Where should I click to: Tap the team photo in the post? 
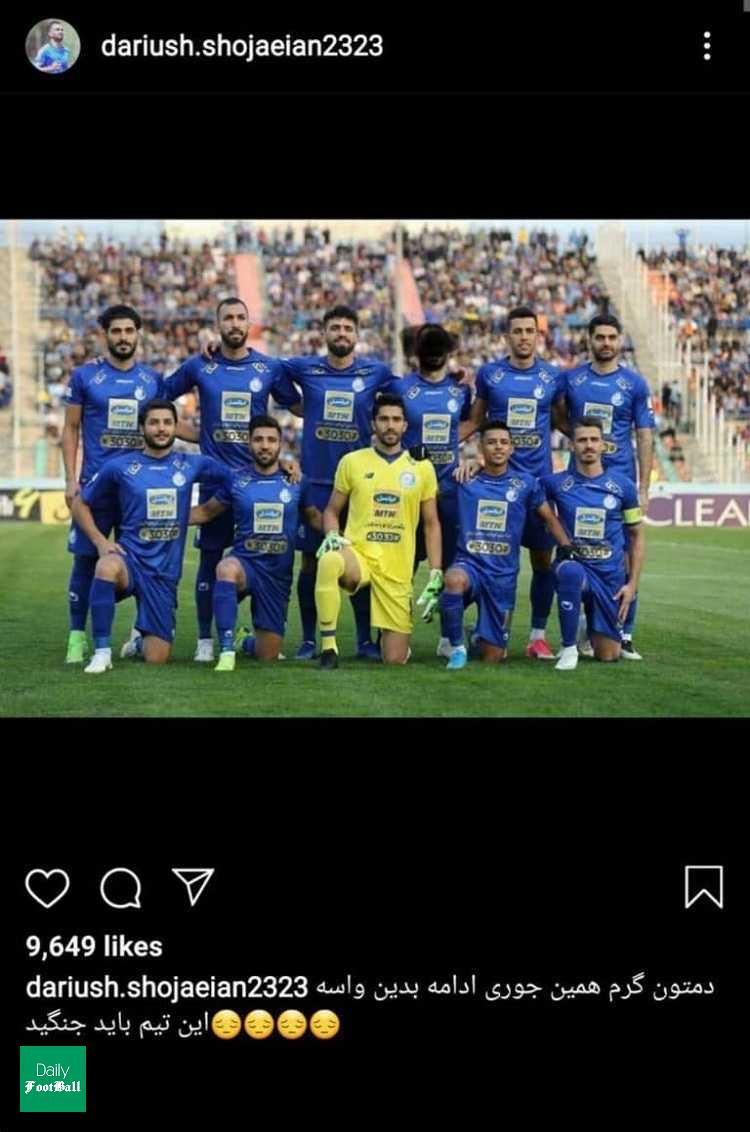click(x=375, y=468)
